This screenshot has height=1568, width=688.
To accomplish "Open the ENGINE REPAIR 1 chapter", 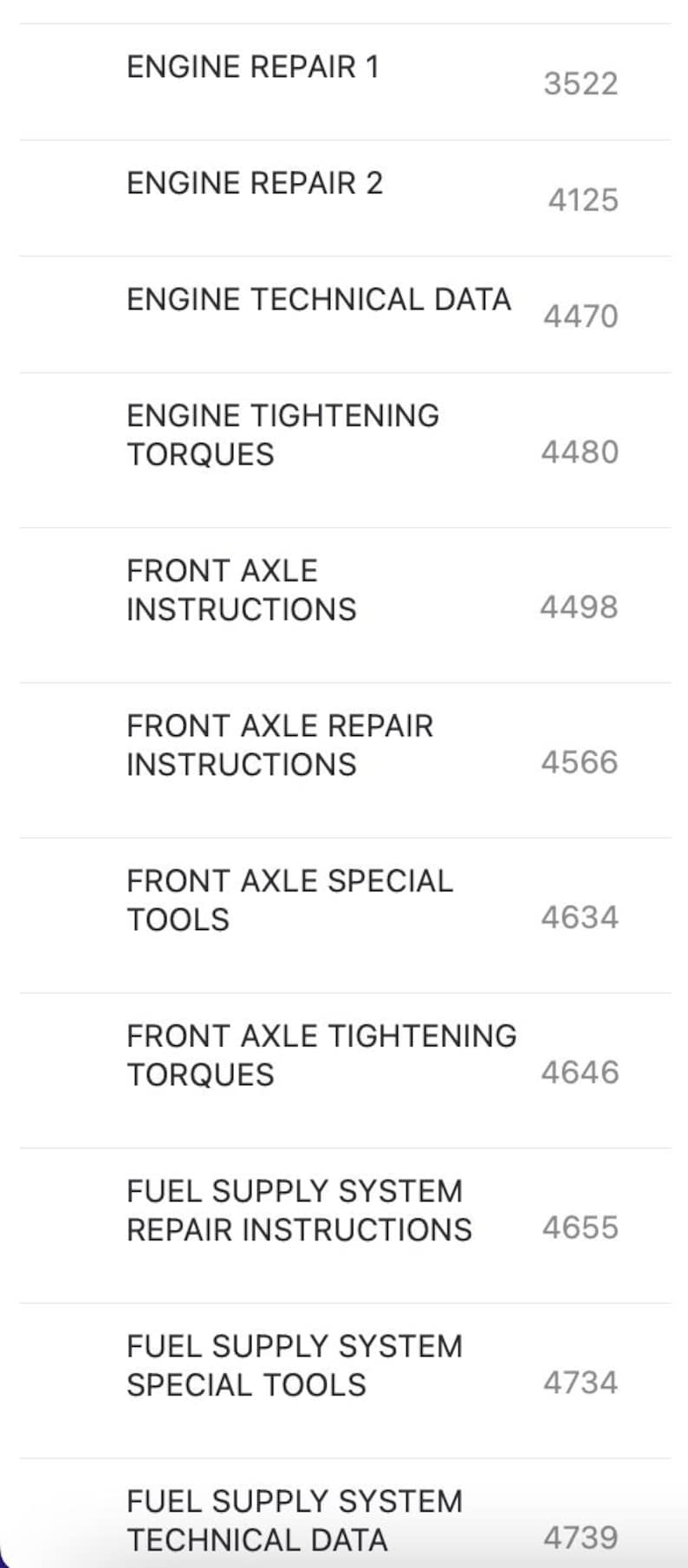I will tap(253, 68).
